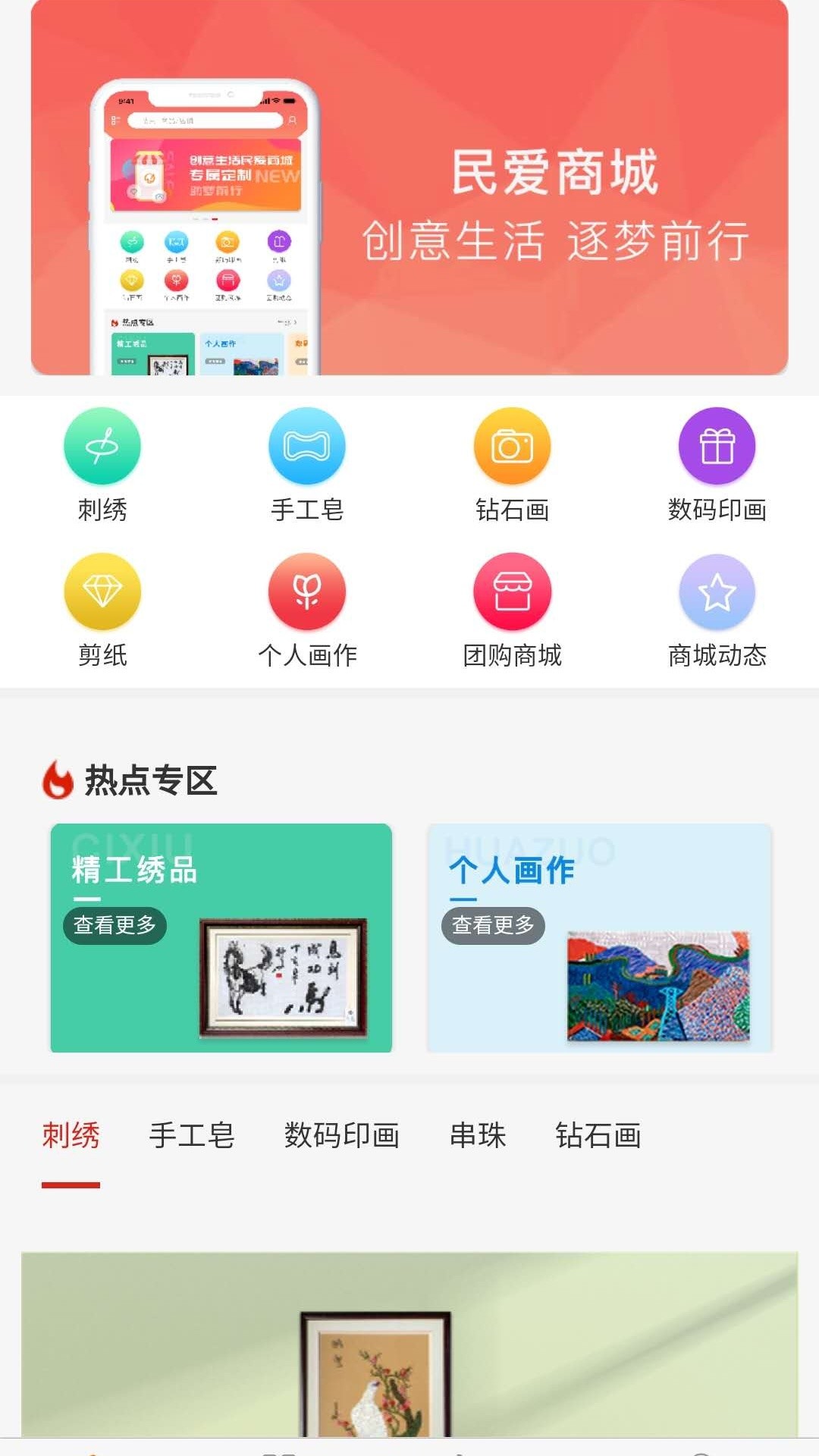Select the 刺绣 tab
Screen dimensions: 819x1456
[71, 1135]
